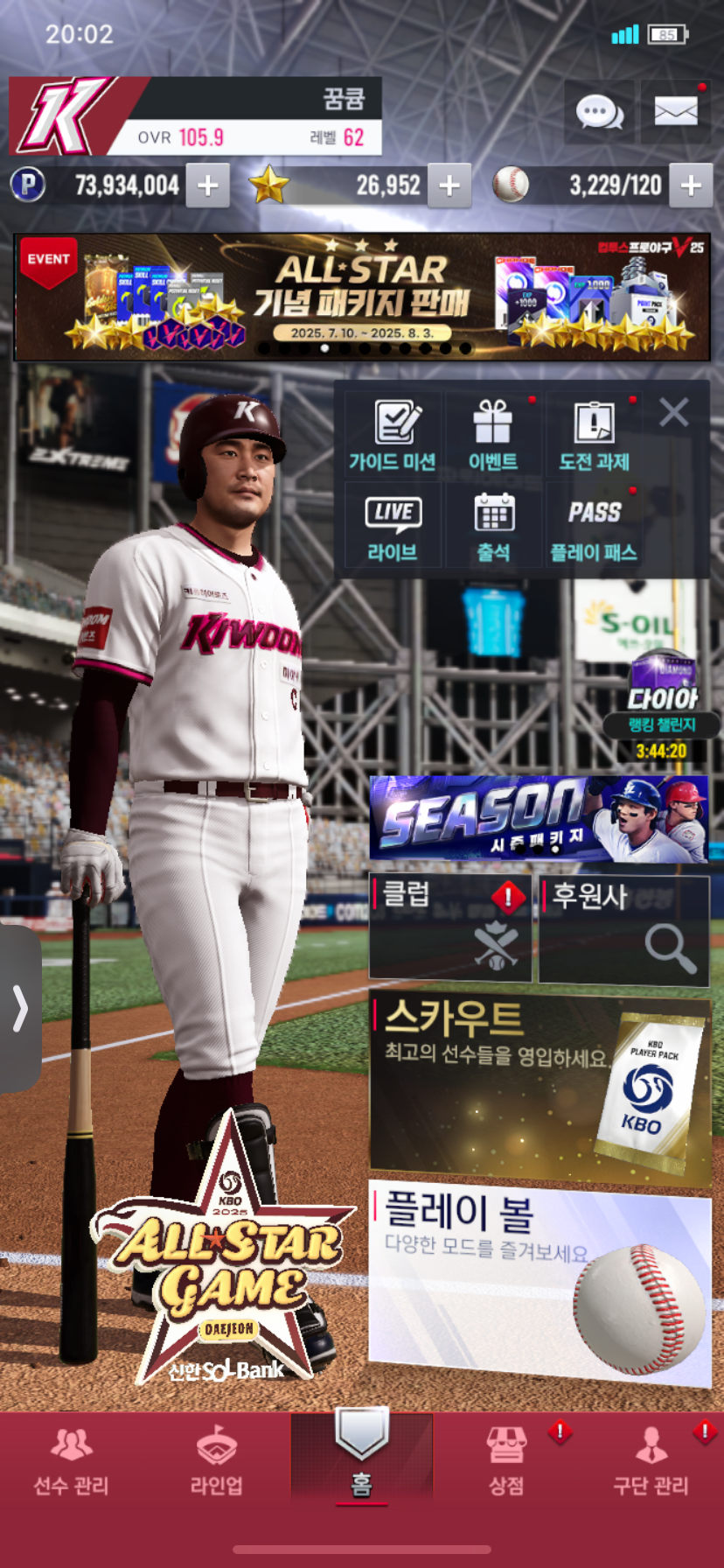Open 가이드 미션 guide missions
The image size is (724, 1568).
pyautogui.click(x=393, y=435)
